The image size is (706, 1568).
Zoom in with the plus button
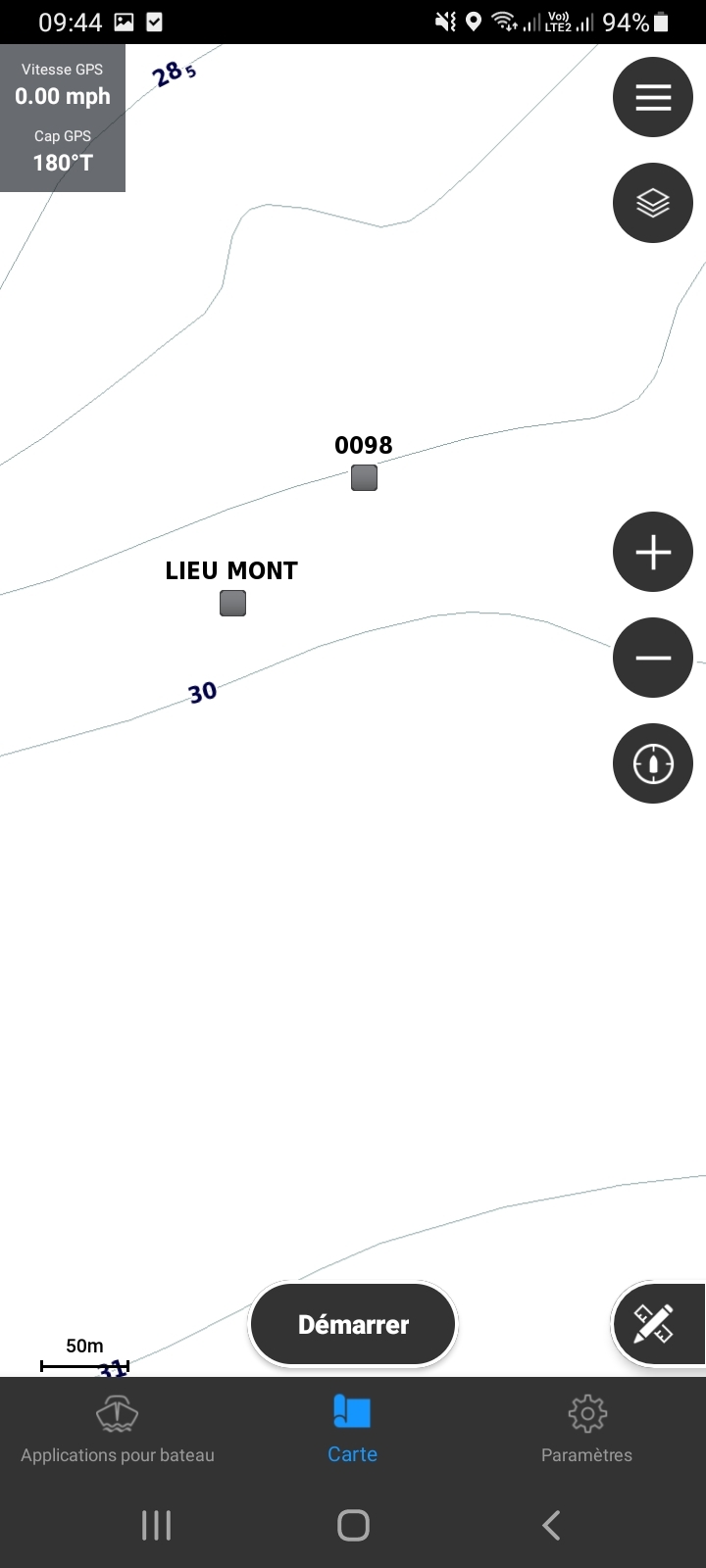[653, 552]
